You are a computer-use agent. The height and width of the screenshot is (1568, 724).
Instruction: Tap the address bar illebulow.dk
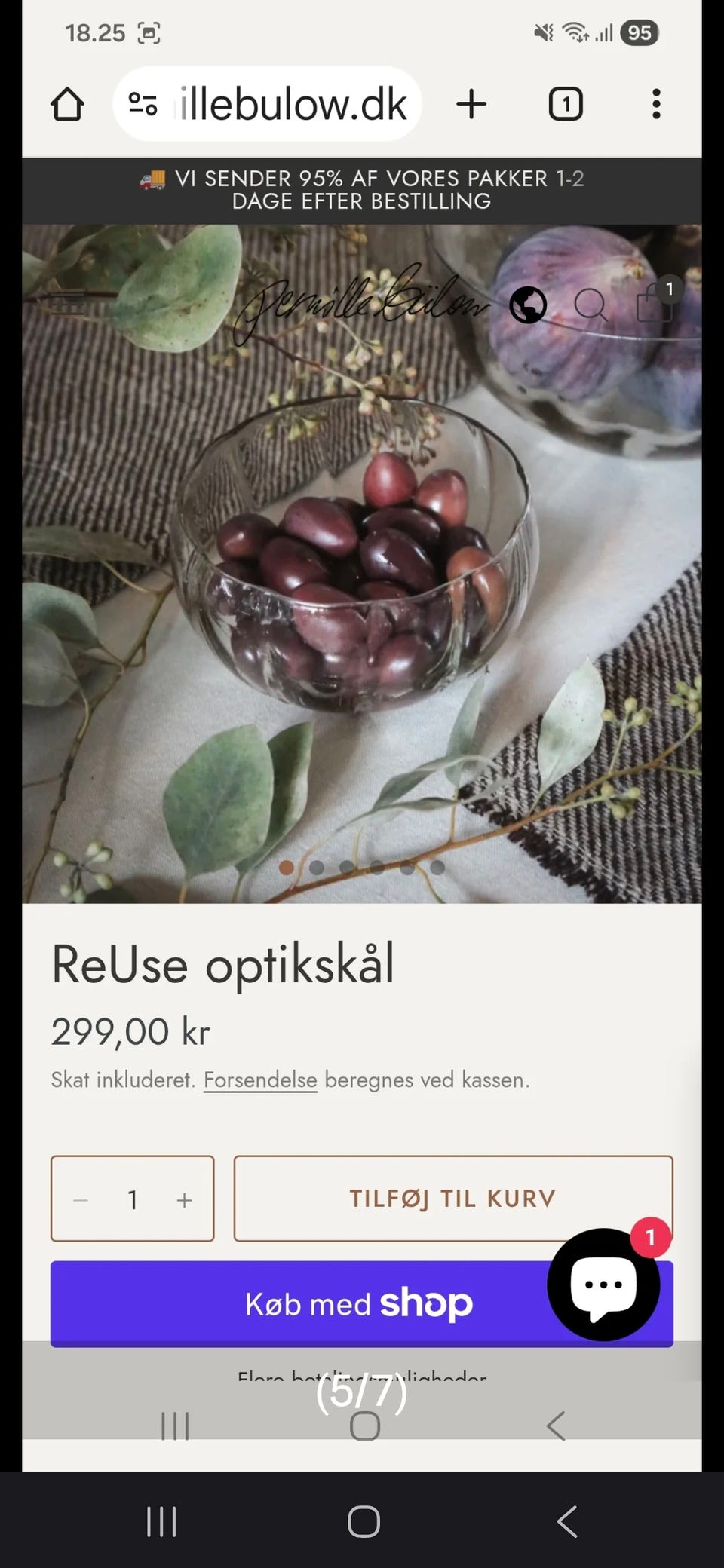[x=290, y=104]
